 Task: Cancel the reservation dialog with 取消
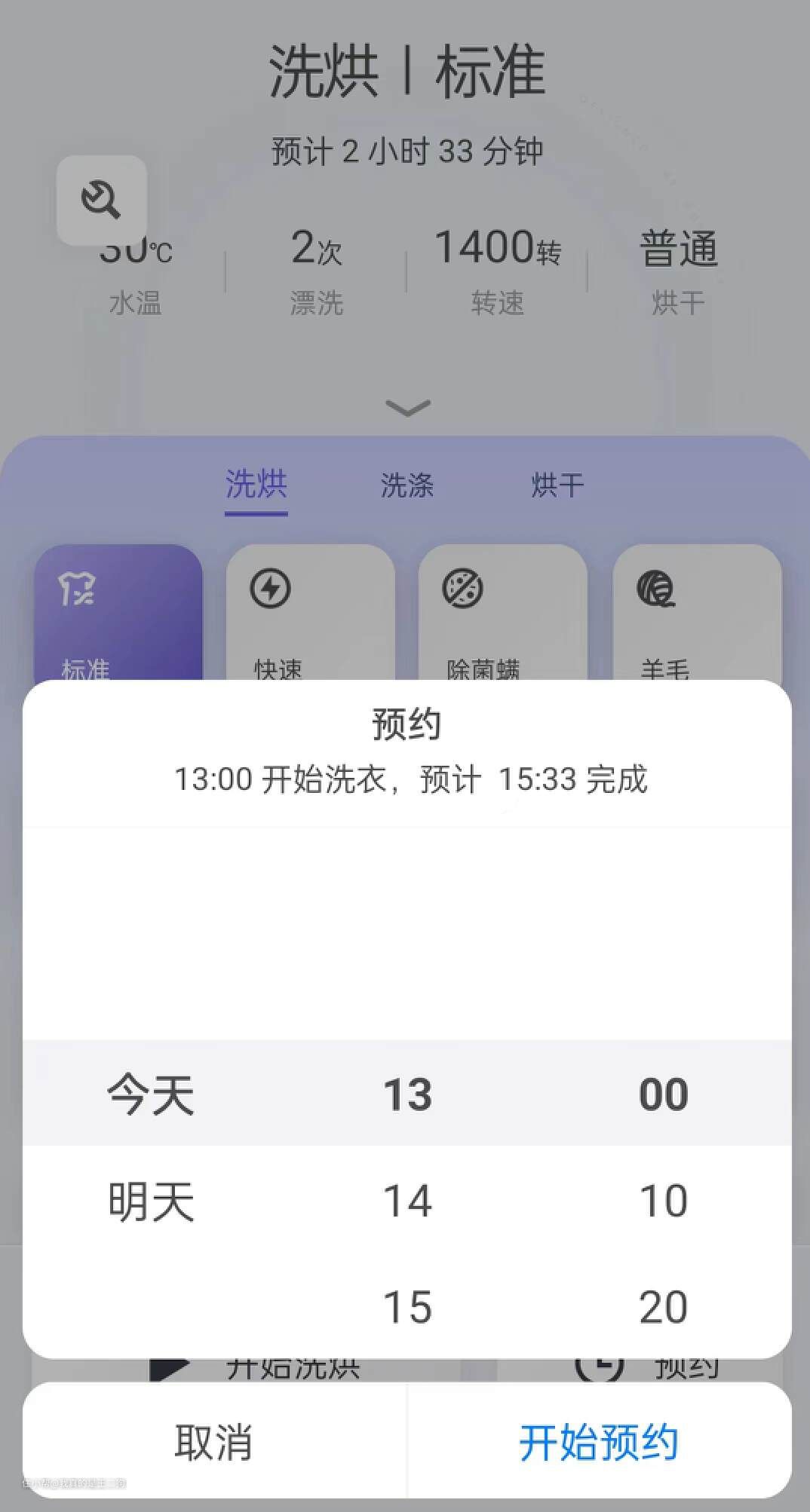tap(214, 1443)
